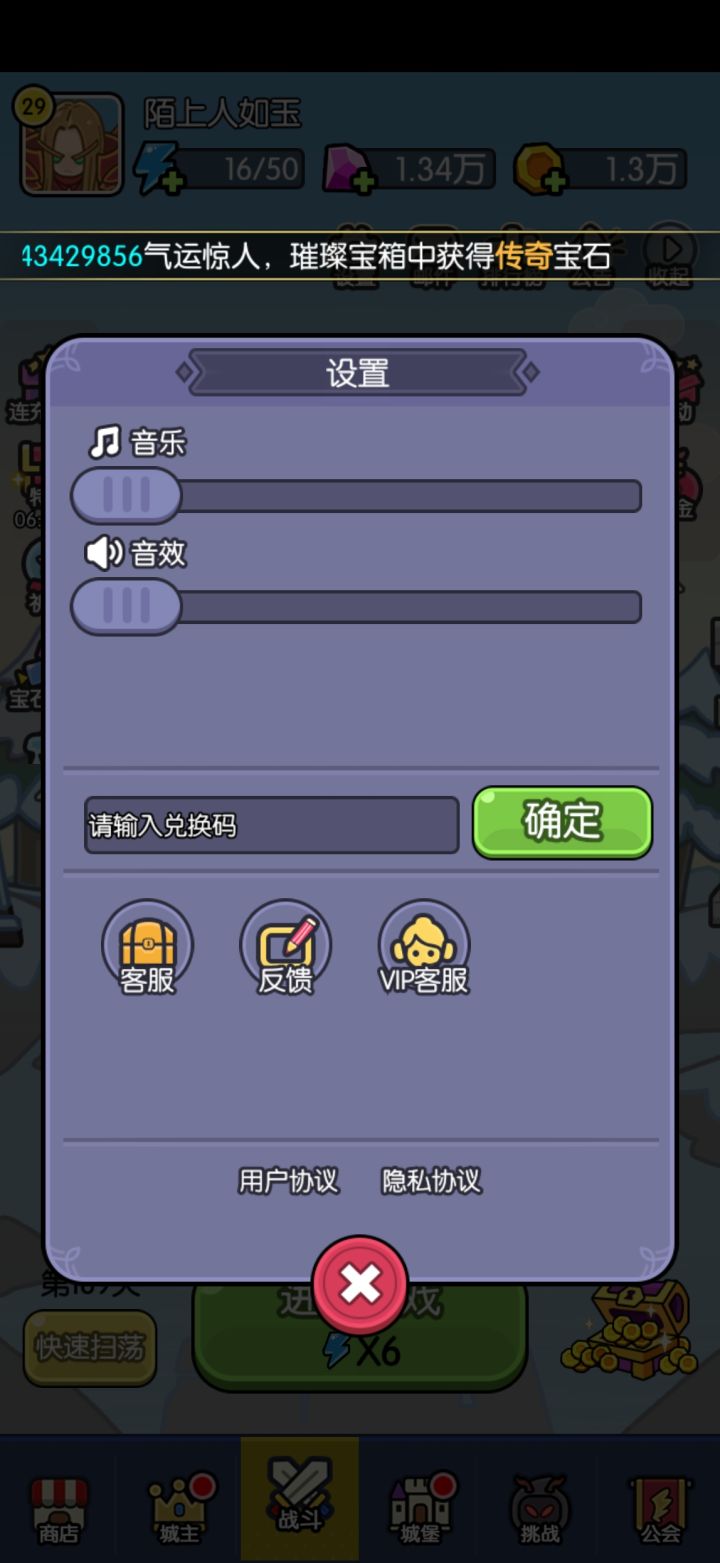Open the 用户协议 user agreement link
Viewport: 720px width, 1563px height.
tap(287, 1181)
